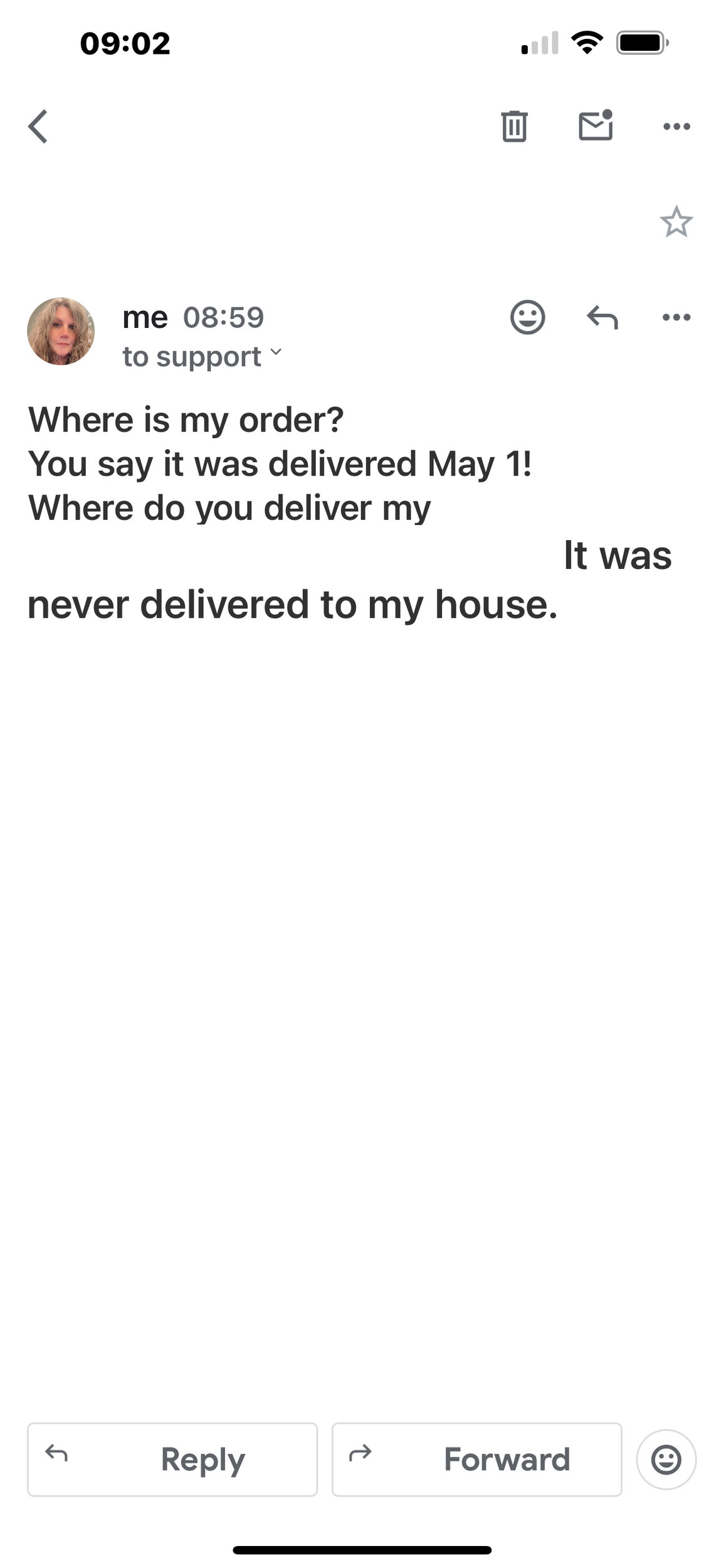Open the top toolbar overflow menu
The height and width of the screenshot is (1568, 724).
(676, 126)
